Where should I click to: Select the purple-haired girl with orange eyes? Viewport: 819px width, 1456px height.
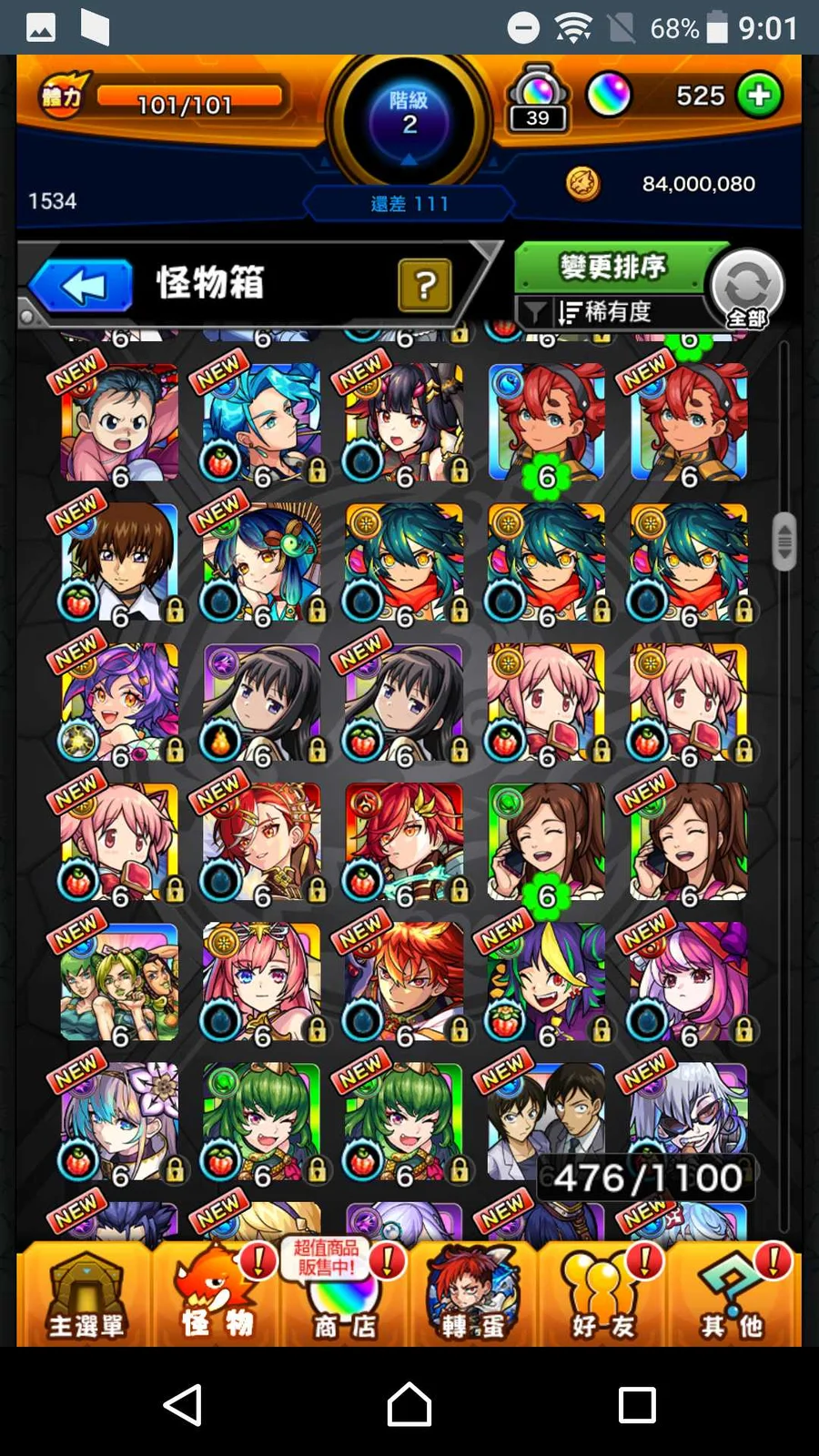(x=119, y=702)
